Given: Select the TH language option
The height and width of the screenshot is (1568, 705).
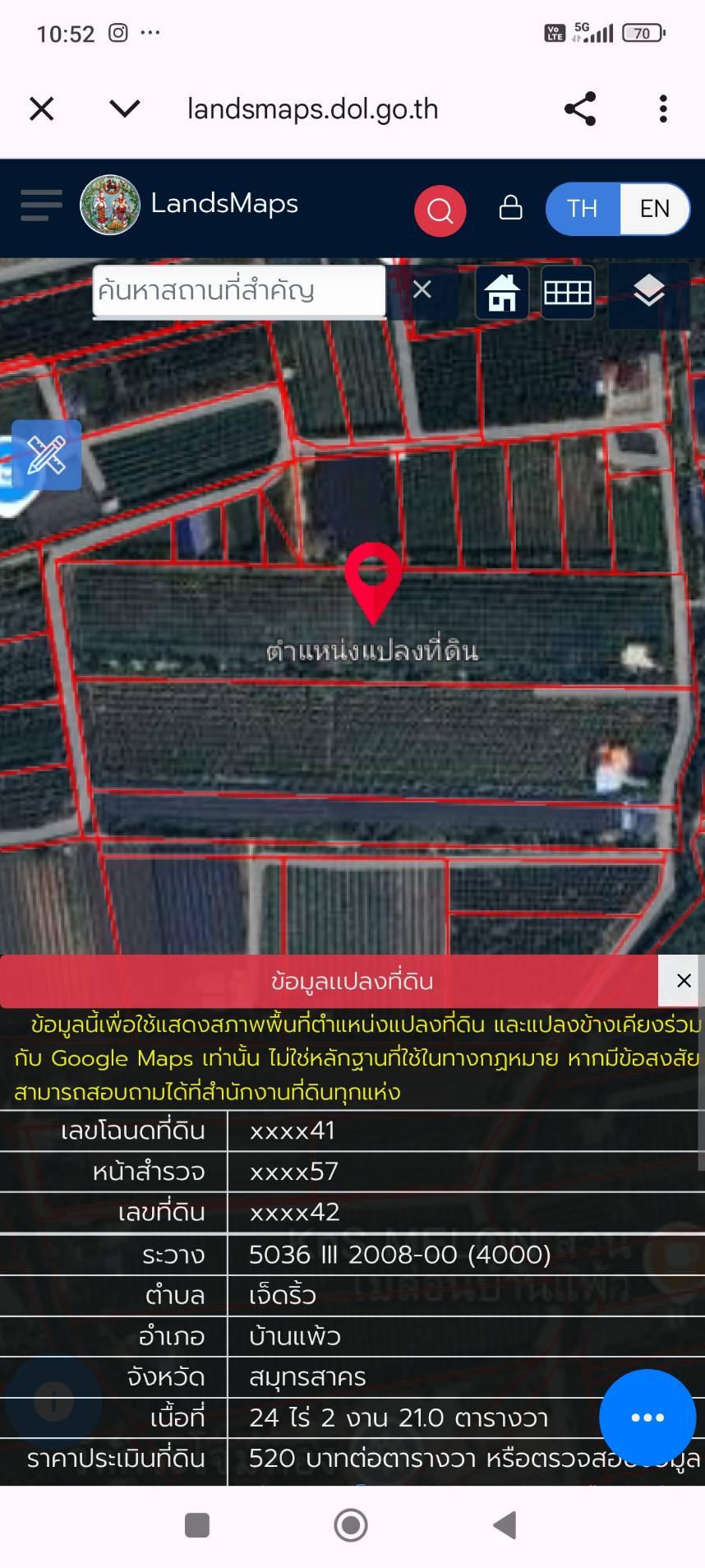Looking at the screenshot, I should (582, 209).
